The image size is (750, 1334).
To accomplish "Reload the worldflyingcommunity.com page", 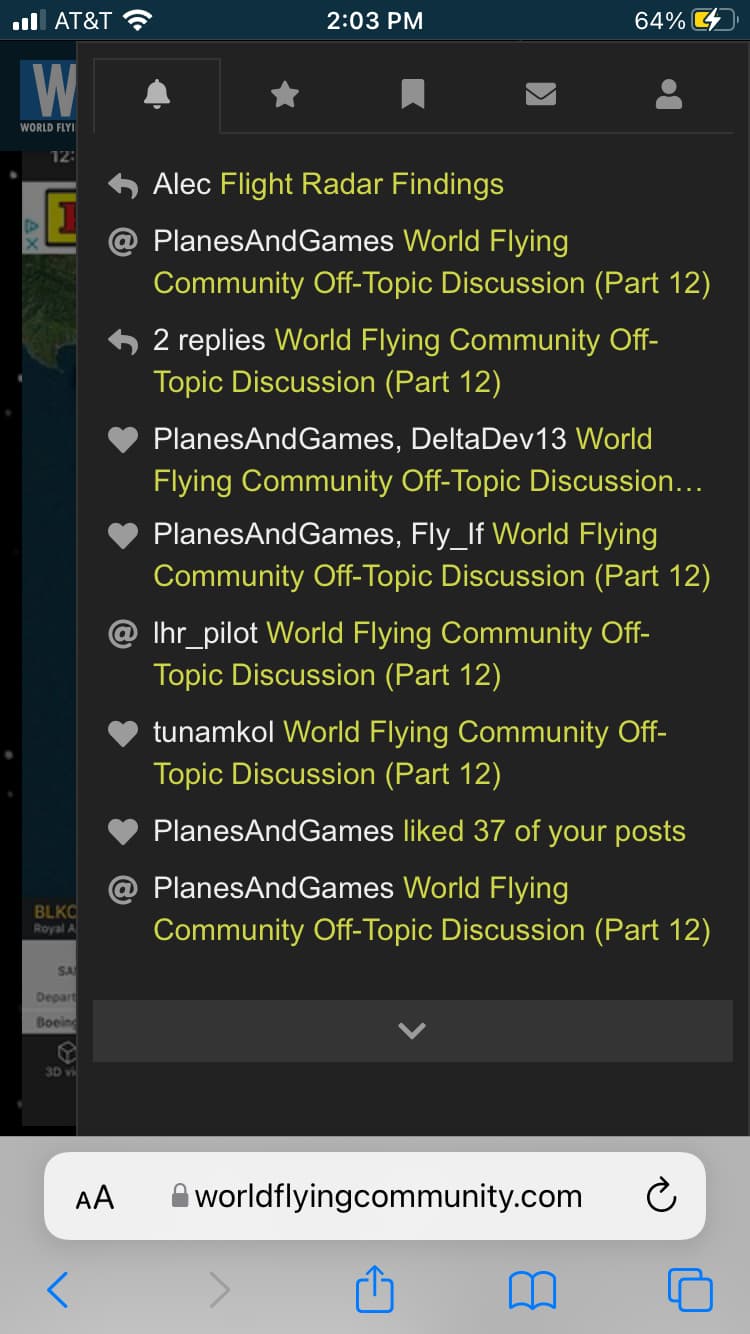I will pos(661,1196).
